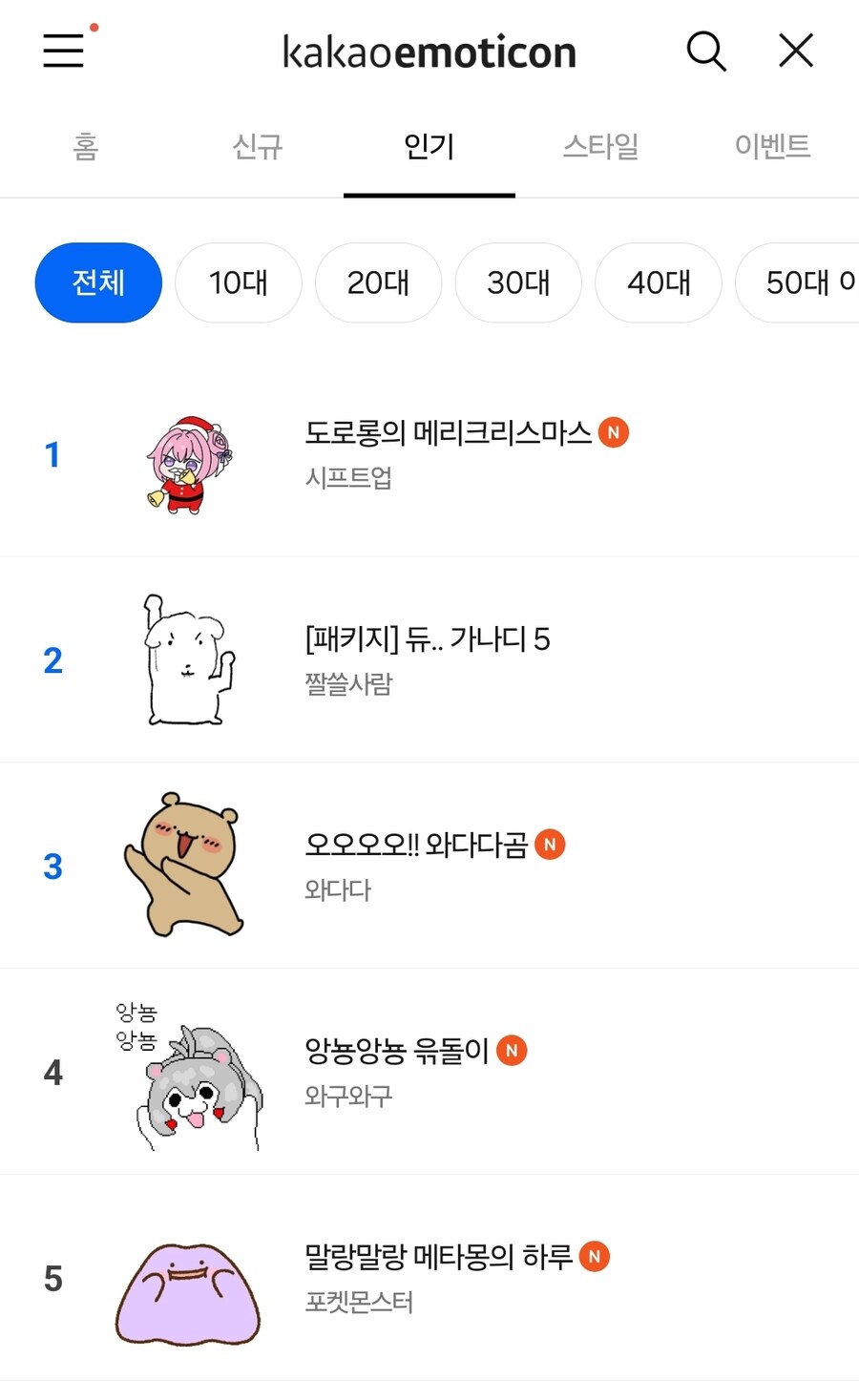Click the 메타몽 purple emoticon thumbnail
The image size is (859, 1400).
click(x=187, y=1293)
